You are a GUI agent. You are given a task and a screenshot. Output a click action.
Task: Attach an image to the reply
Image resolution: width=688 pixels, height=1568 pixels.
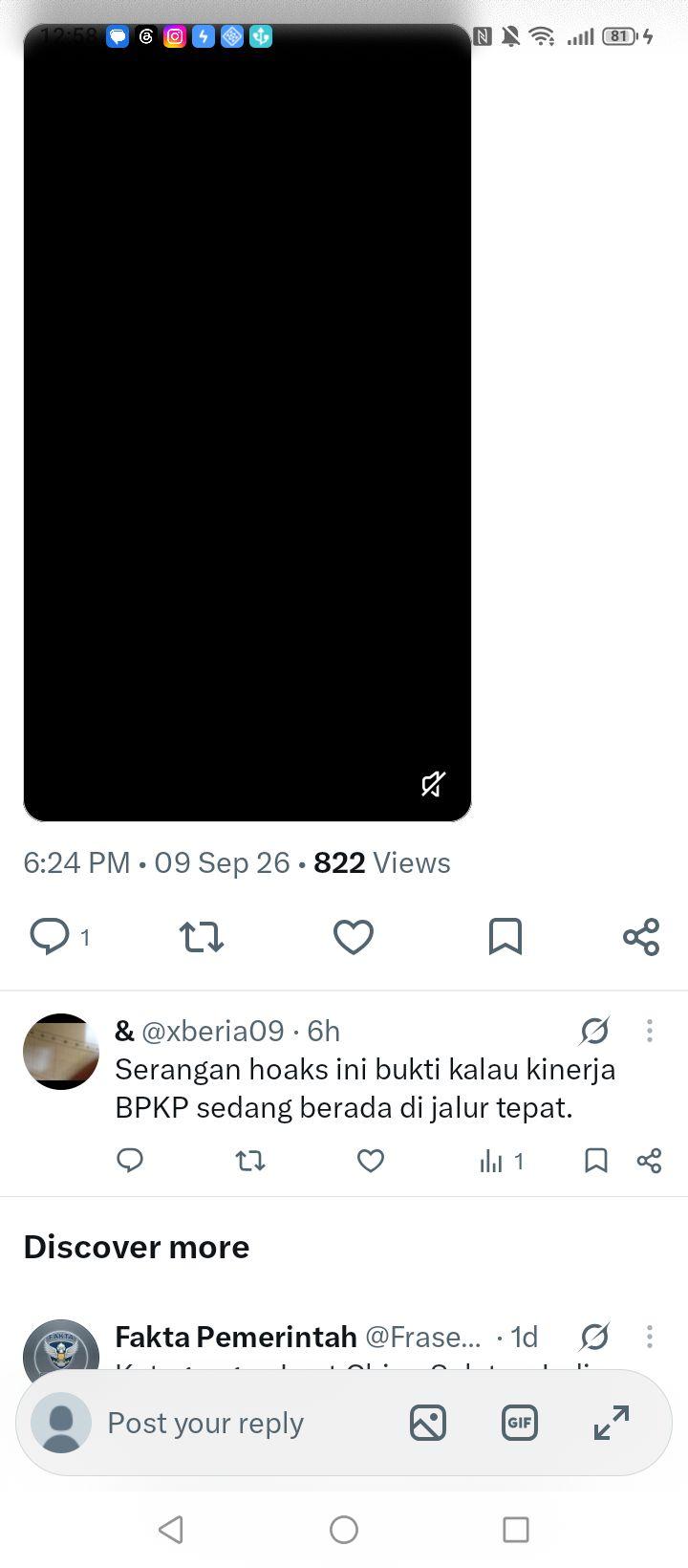[428, 1423]
